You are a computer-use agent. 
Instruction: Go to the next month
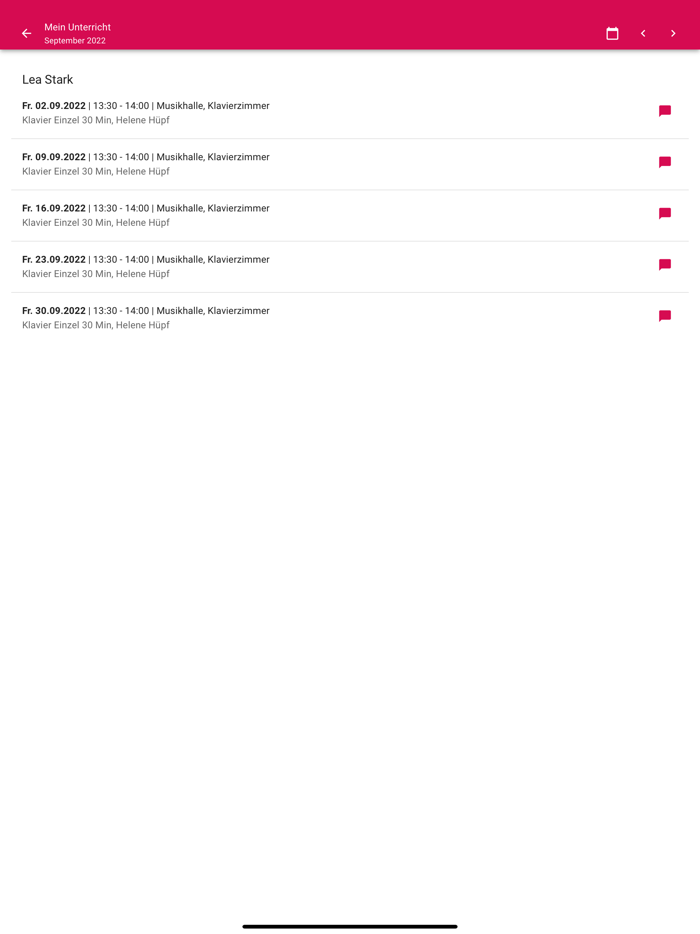coord(673,34)
